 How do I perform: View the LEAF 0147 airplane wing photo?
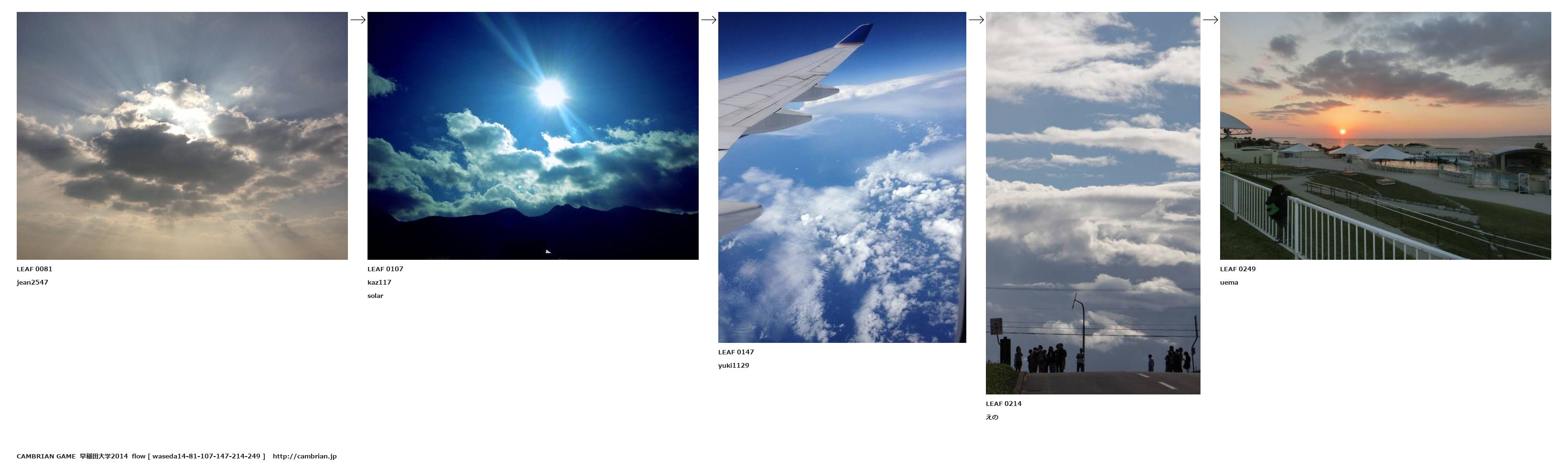click(842, 177)
